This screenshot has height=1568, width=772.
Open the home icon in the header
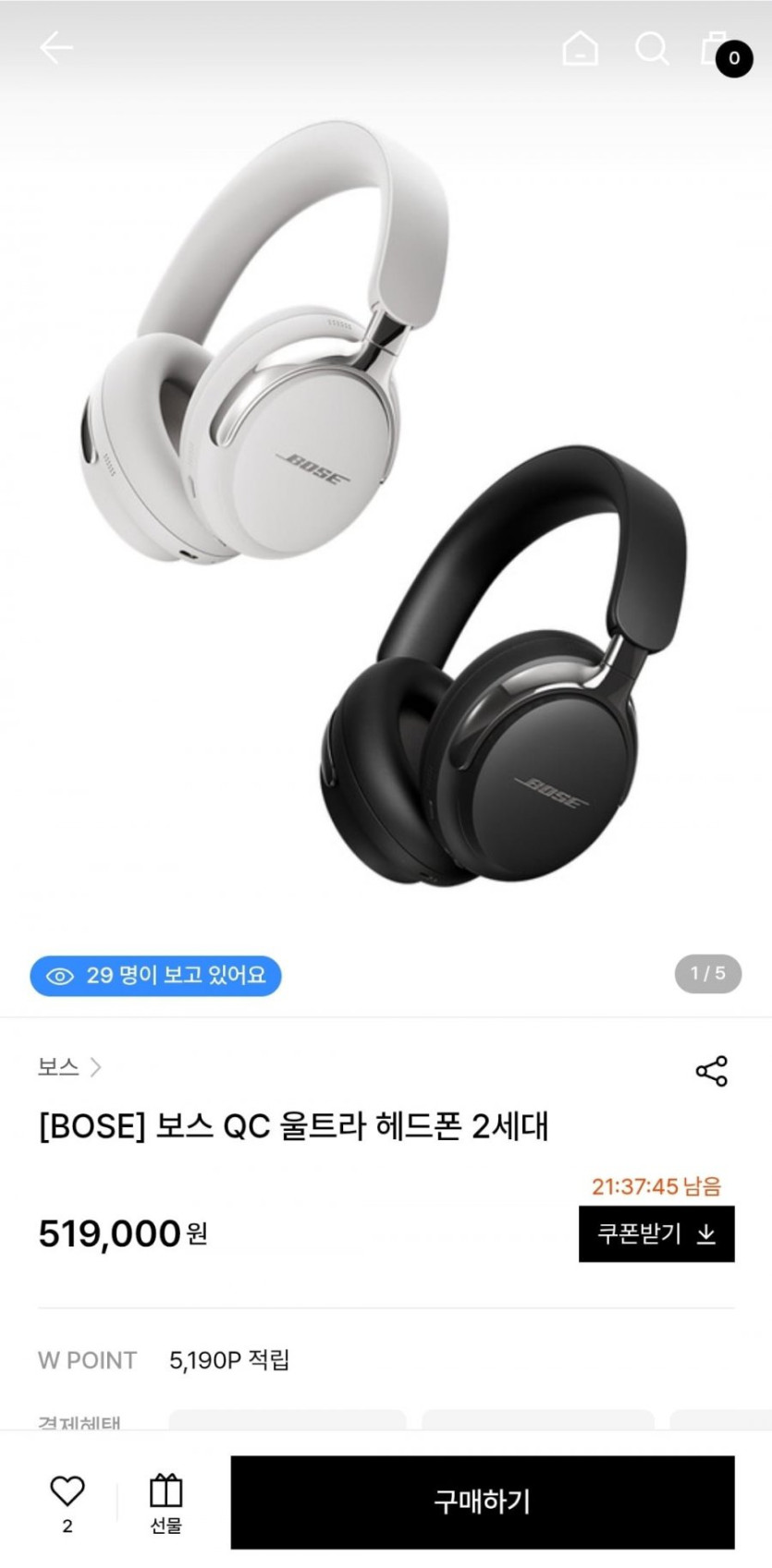580,48
